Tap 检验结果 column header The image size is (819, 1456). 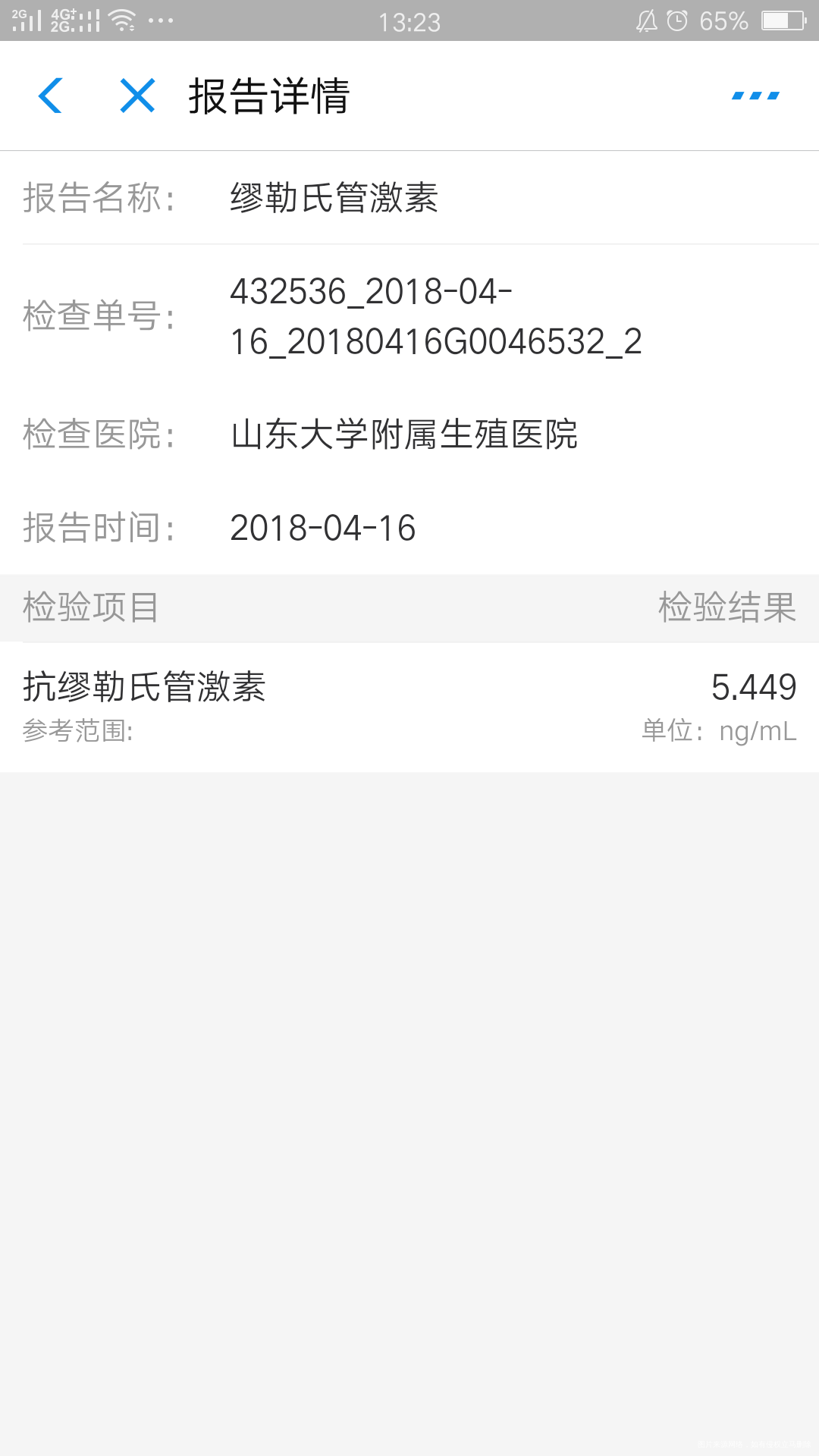(726, 608)
